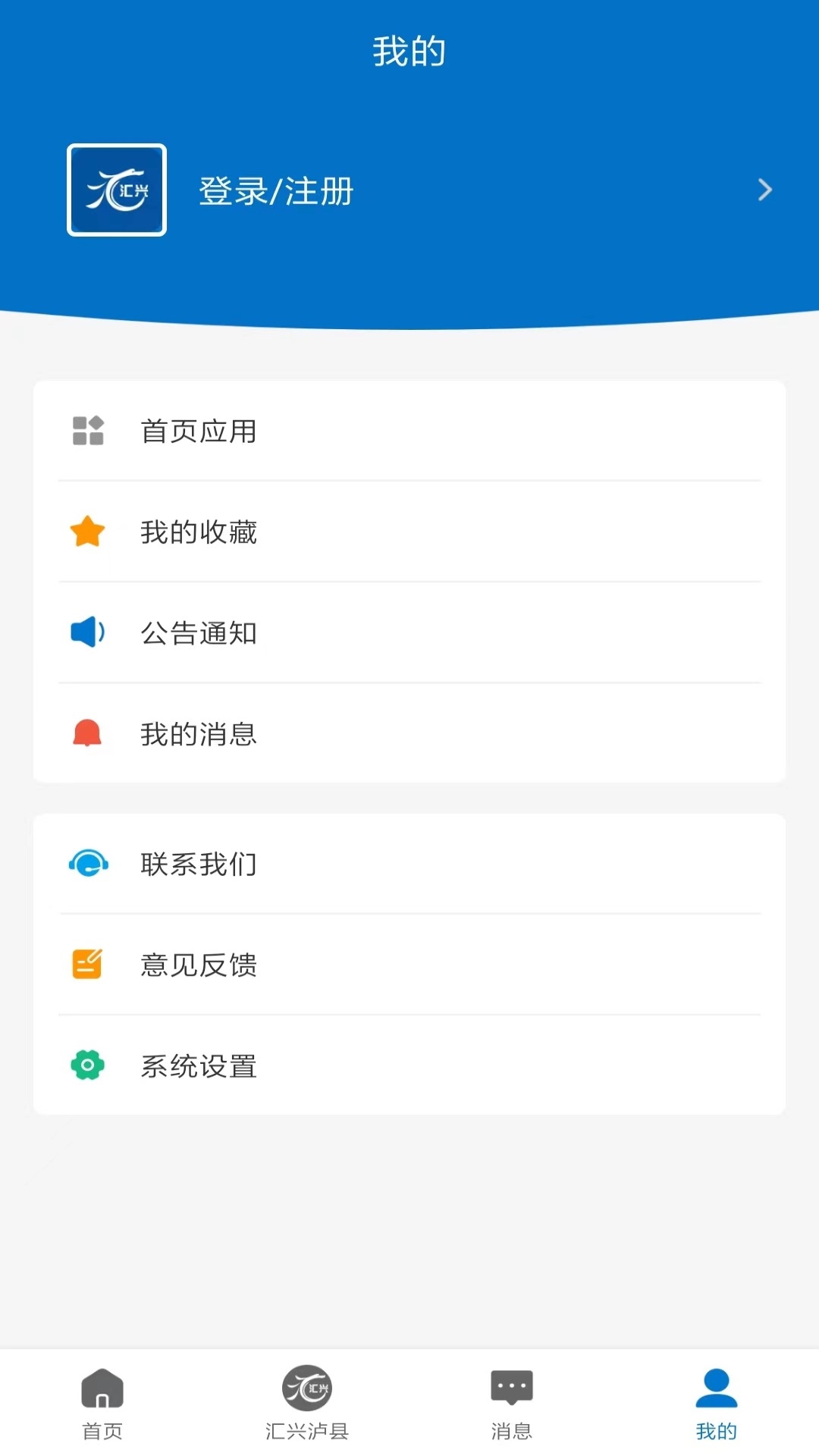Open 我的收藏 from the list
The image size is (819, 1456).
coord(199,532)
